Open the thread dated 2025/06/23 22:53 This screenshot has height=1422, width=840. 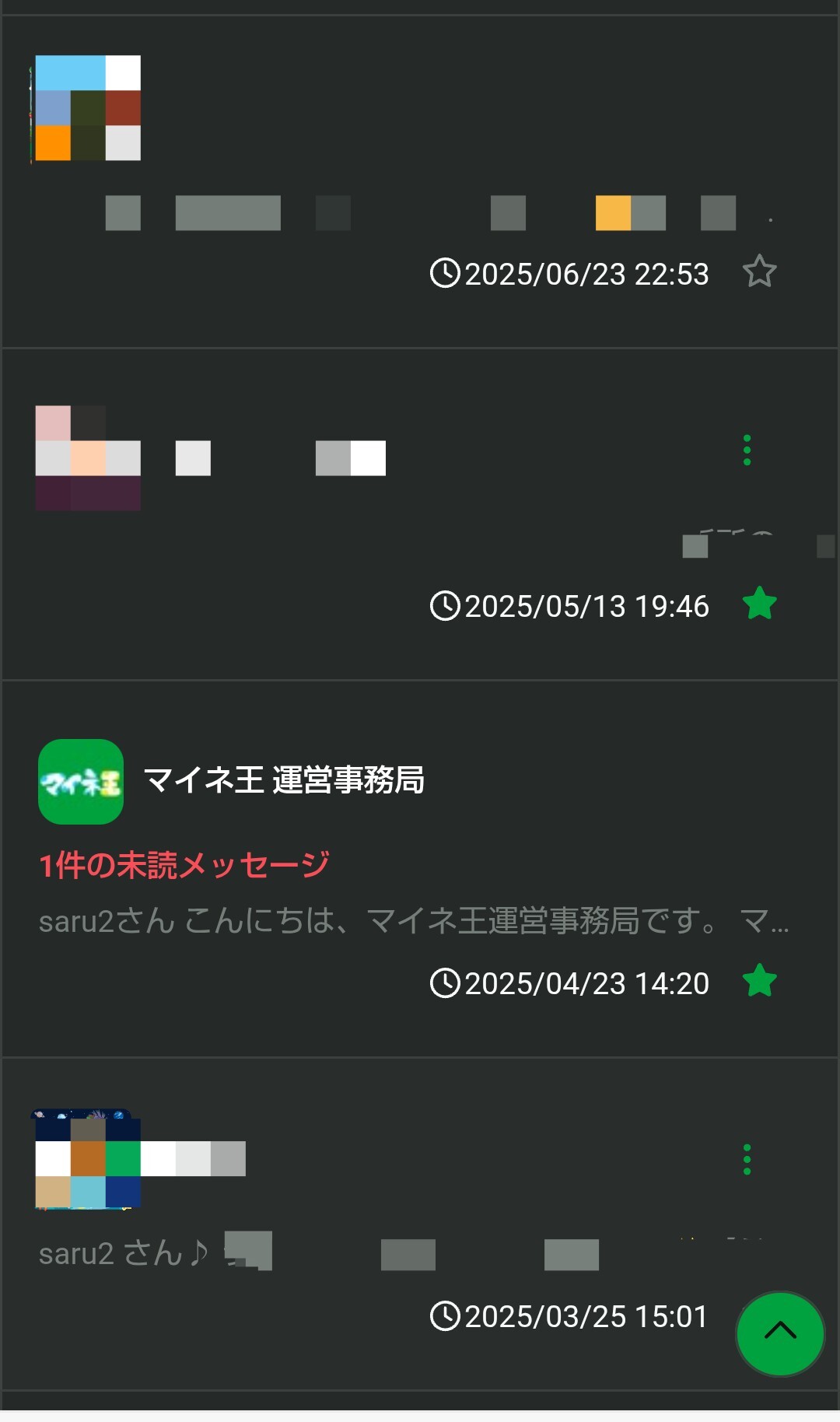tap(389, 179)
